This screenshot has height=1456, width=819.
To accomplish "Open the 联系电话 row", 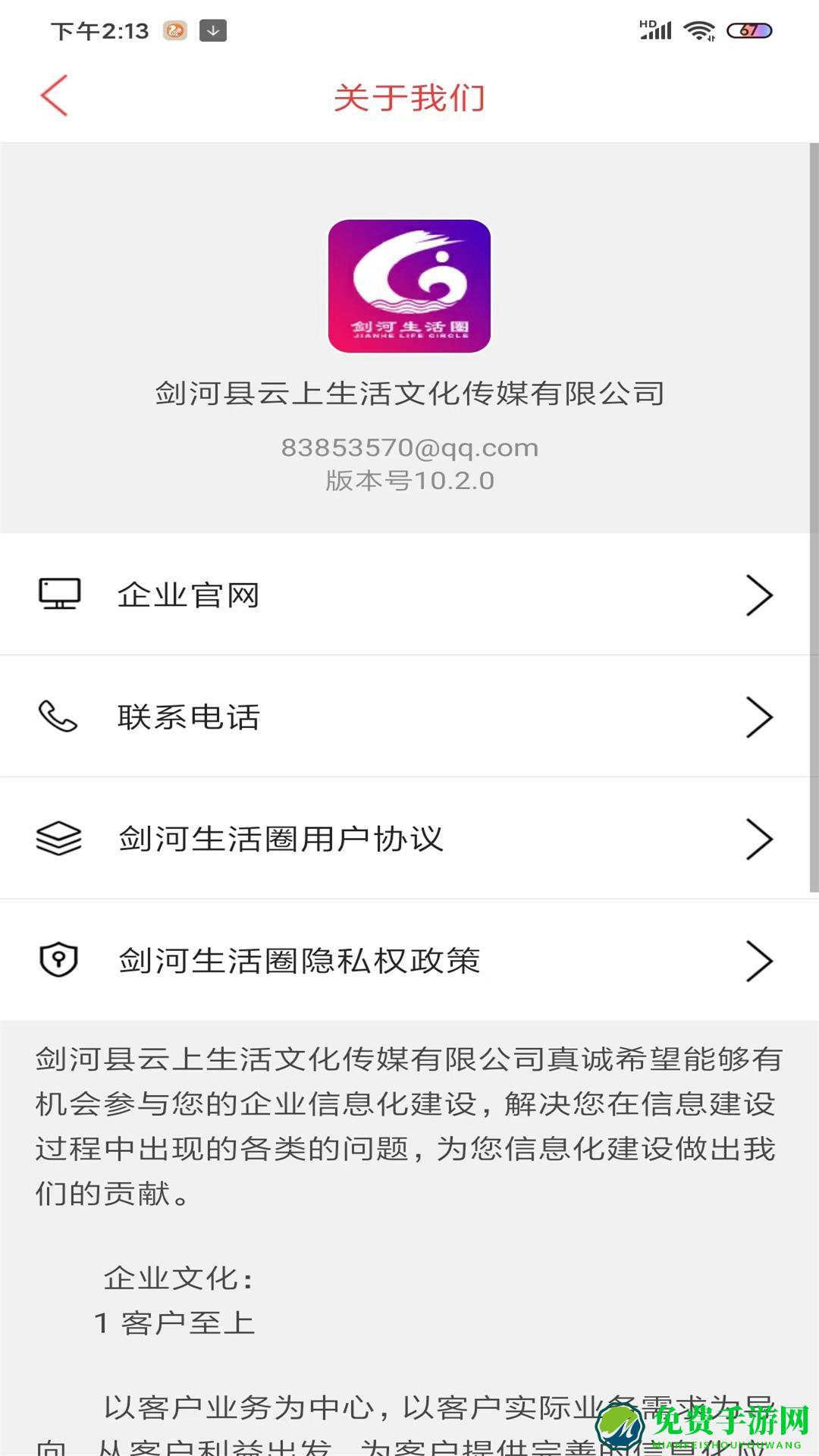I will coord(409,717).
